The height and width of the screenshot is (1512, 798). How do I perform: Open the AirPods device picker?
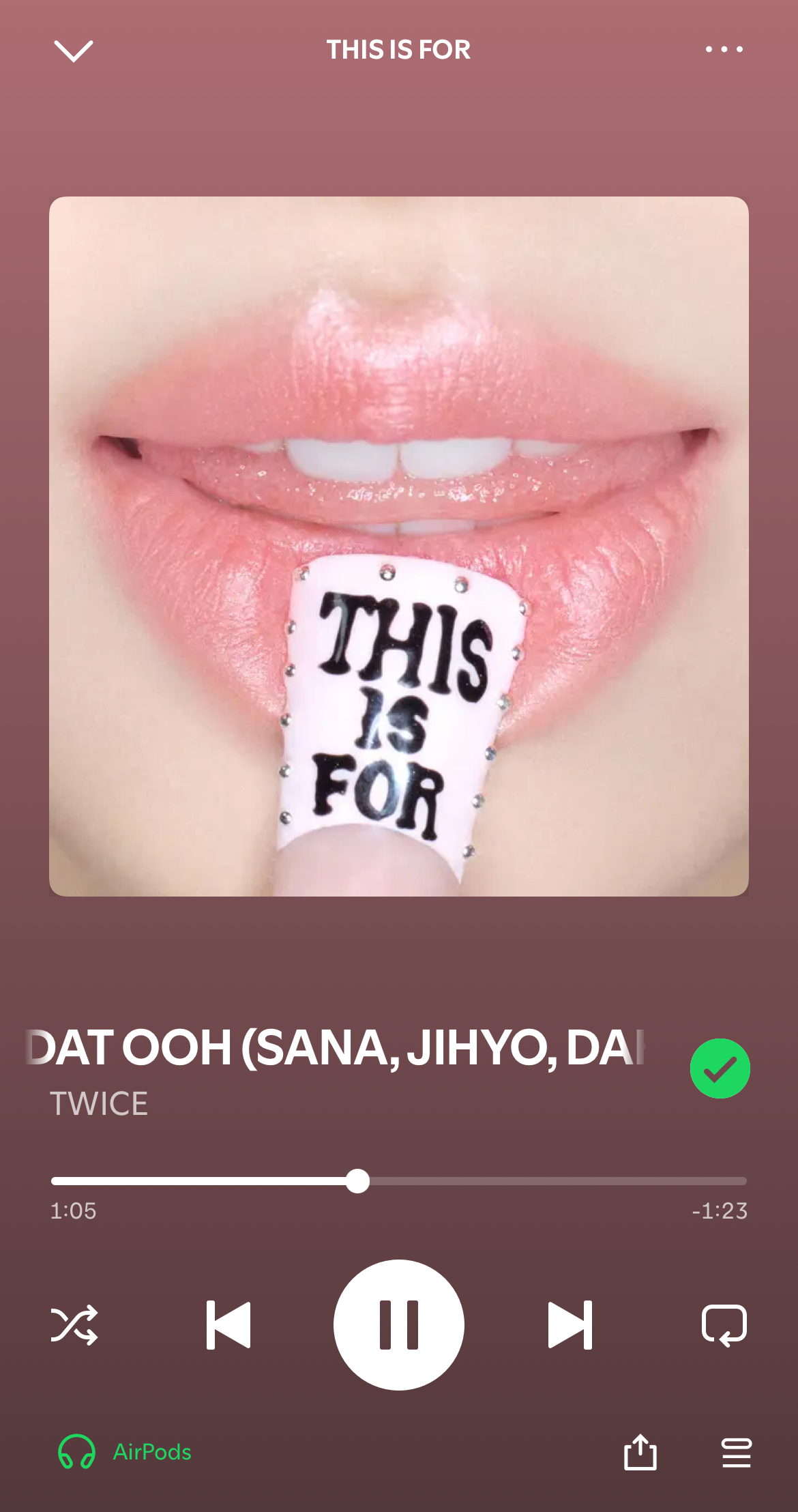125,1451
